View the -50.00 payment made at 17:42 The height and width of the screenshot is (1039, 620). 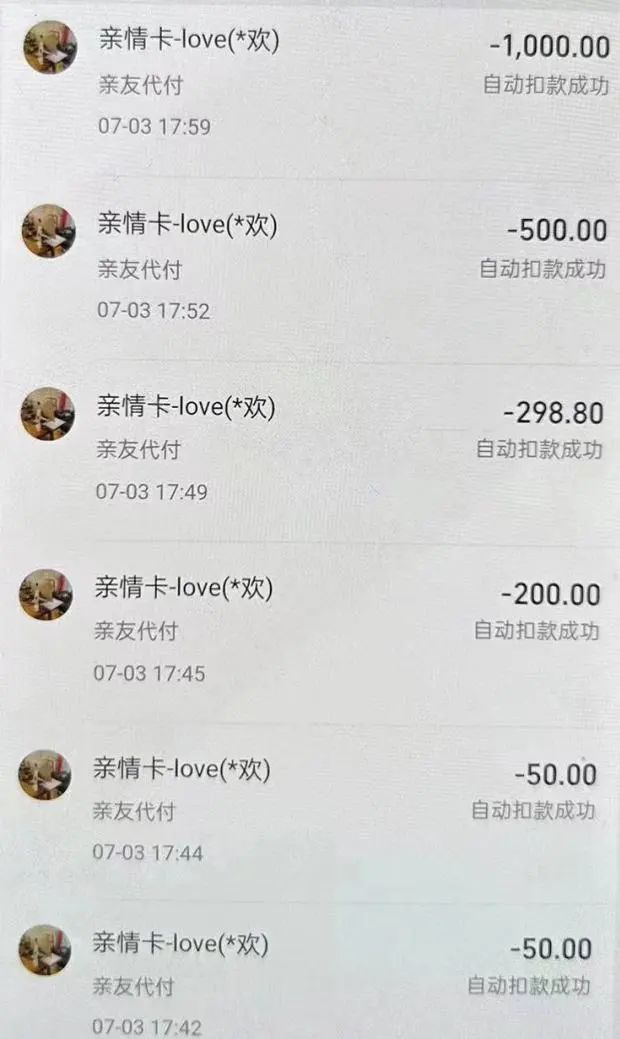tap(310, 985)
